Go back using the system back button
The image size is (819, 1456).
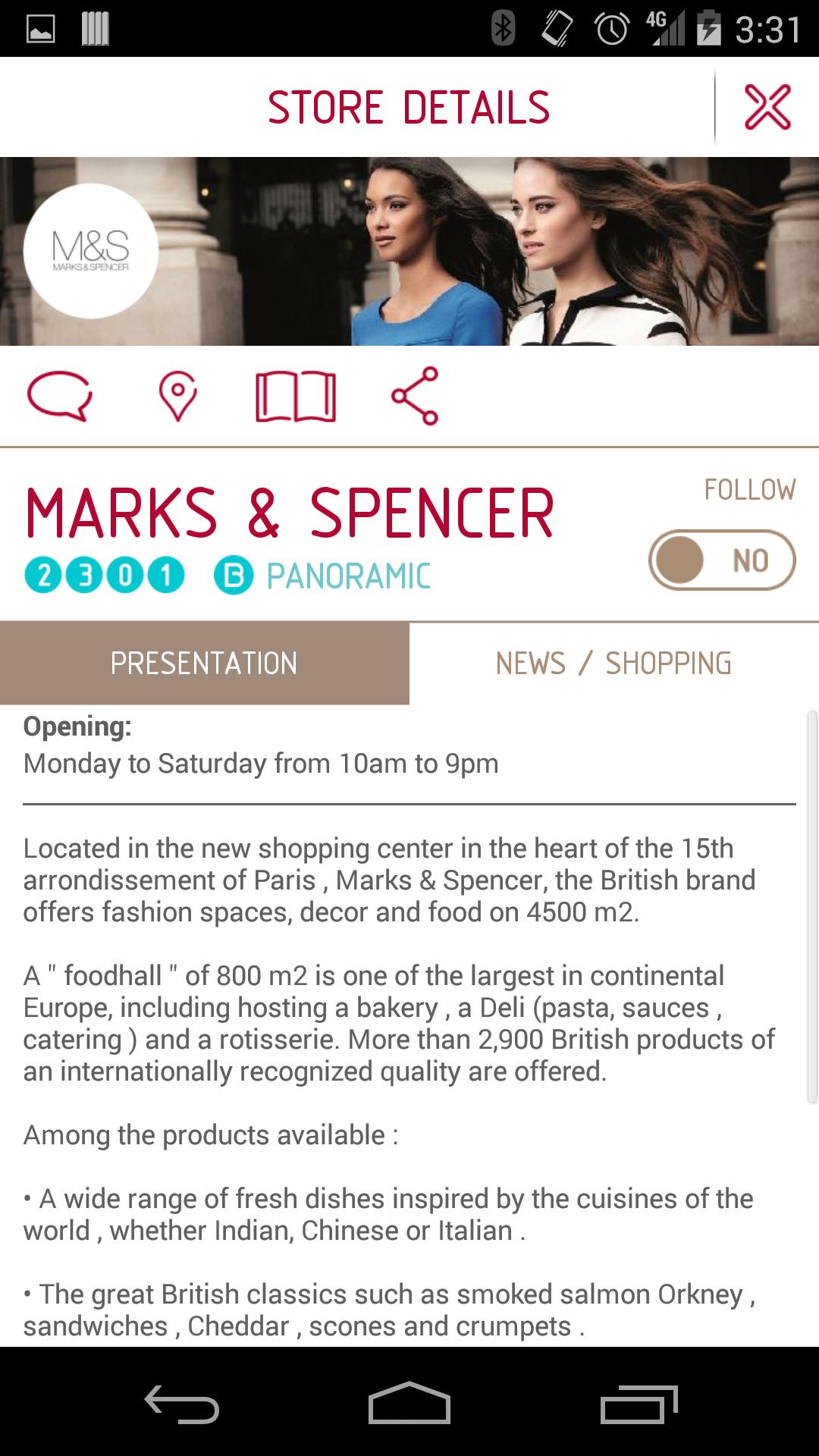[182, 1404]
